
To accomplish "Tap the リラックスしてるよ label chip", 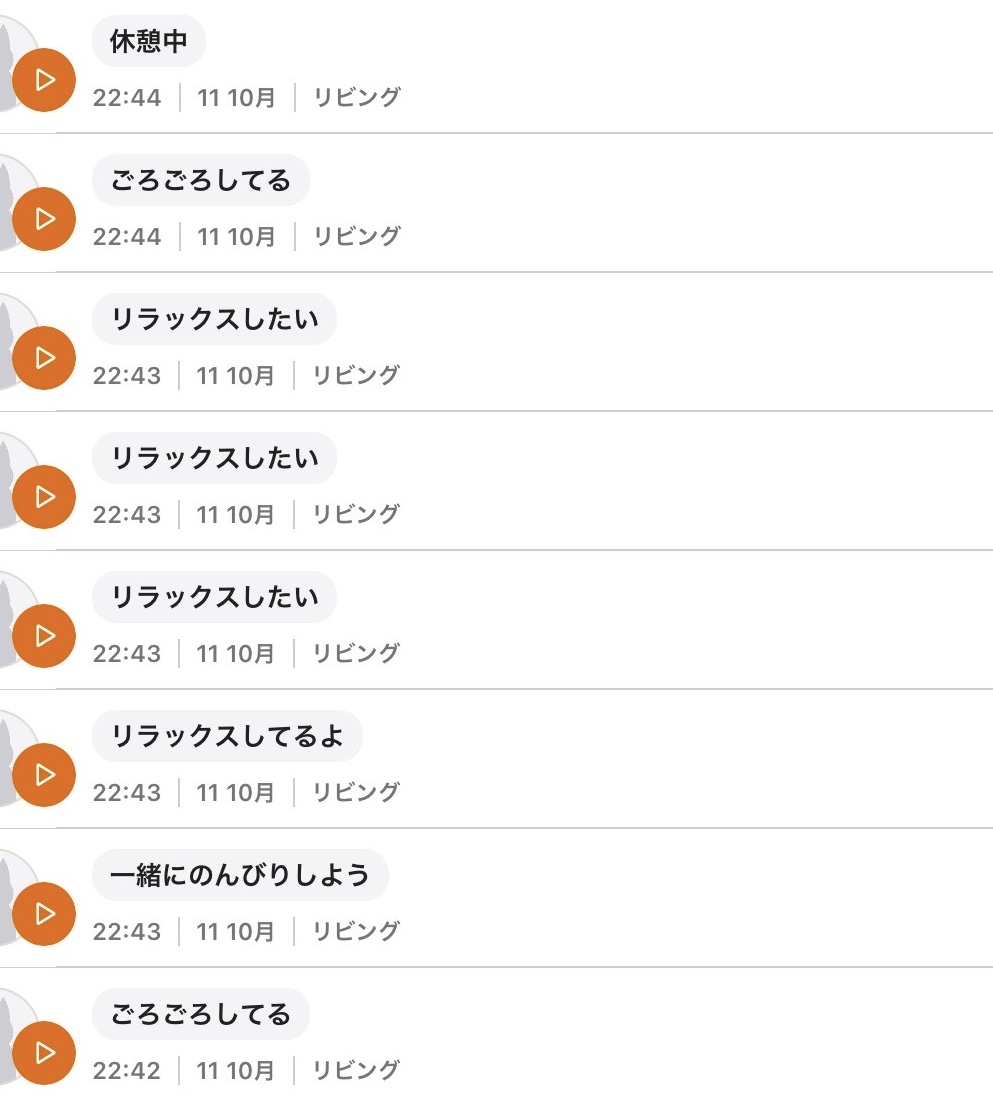I will (227, 737).
